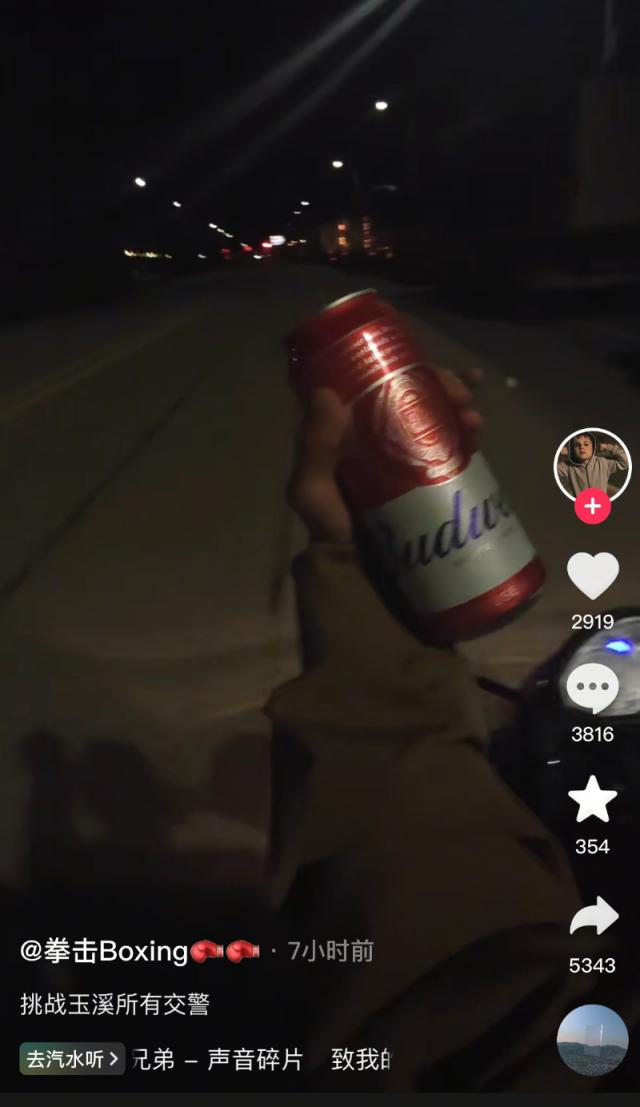Tap the 去汽水听 music chip
This screenshot has height=1107, width=640.
(72, 1059)
